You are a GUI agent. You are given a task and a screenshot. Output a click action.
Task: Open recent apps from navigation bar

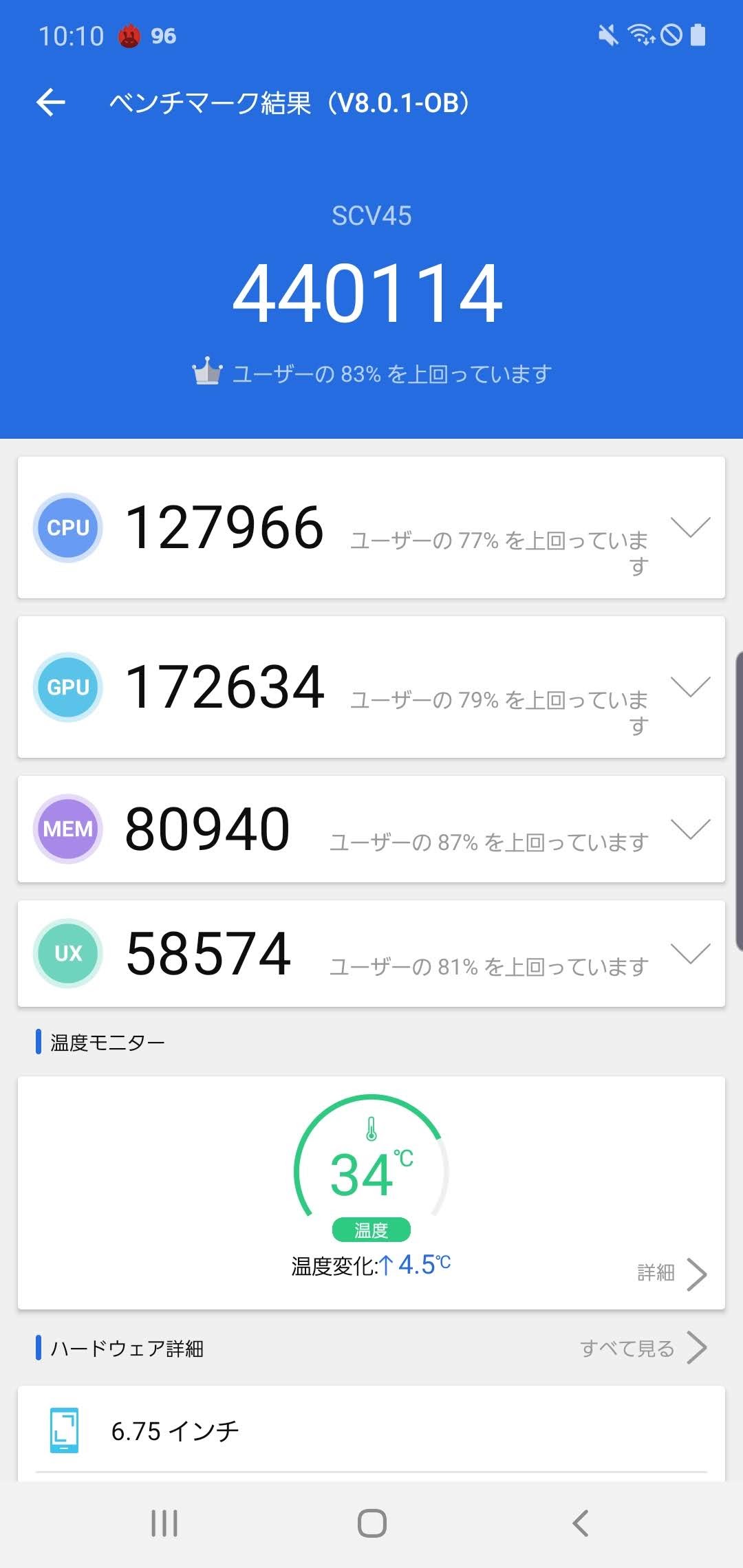(164, 1523)
